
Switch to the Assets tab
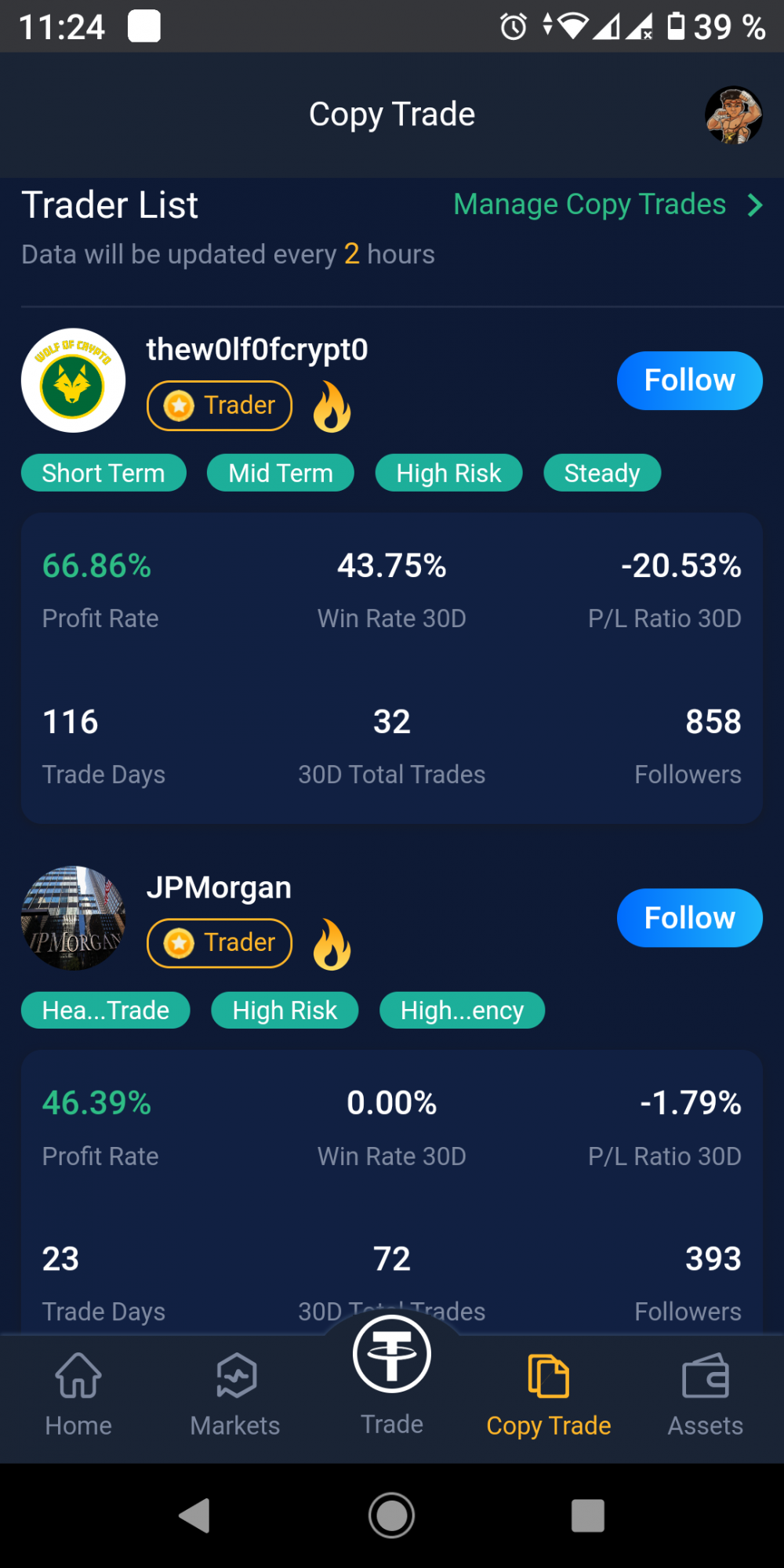pyautogui.click(x=706, y=1396)
